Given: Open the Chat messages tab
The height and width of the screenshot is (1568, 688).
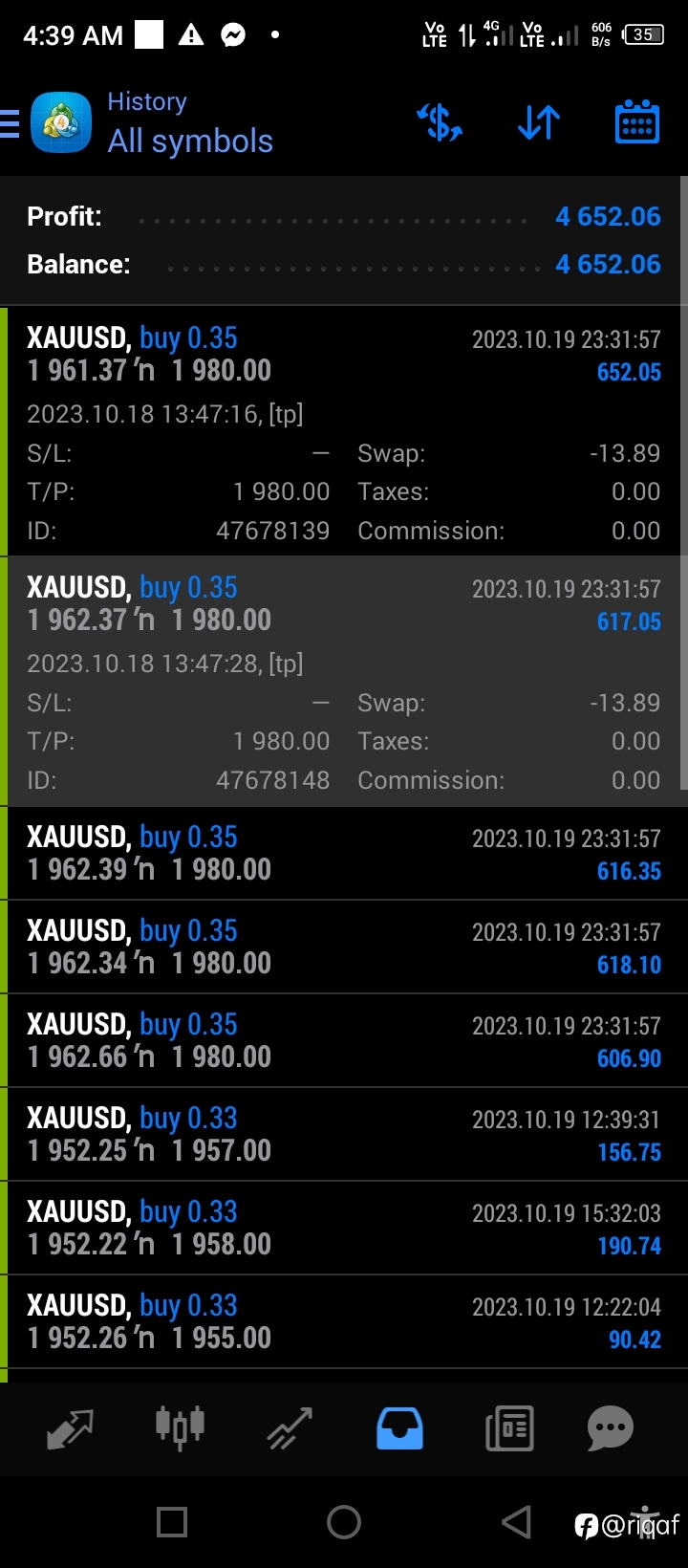Looking at the screenshot, I should [611, 1428].
